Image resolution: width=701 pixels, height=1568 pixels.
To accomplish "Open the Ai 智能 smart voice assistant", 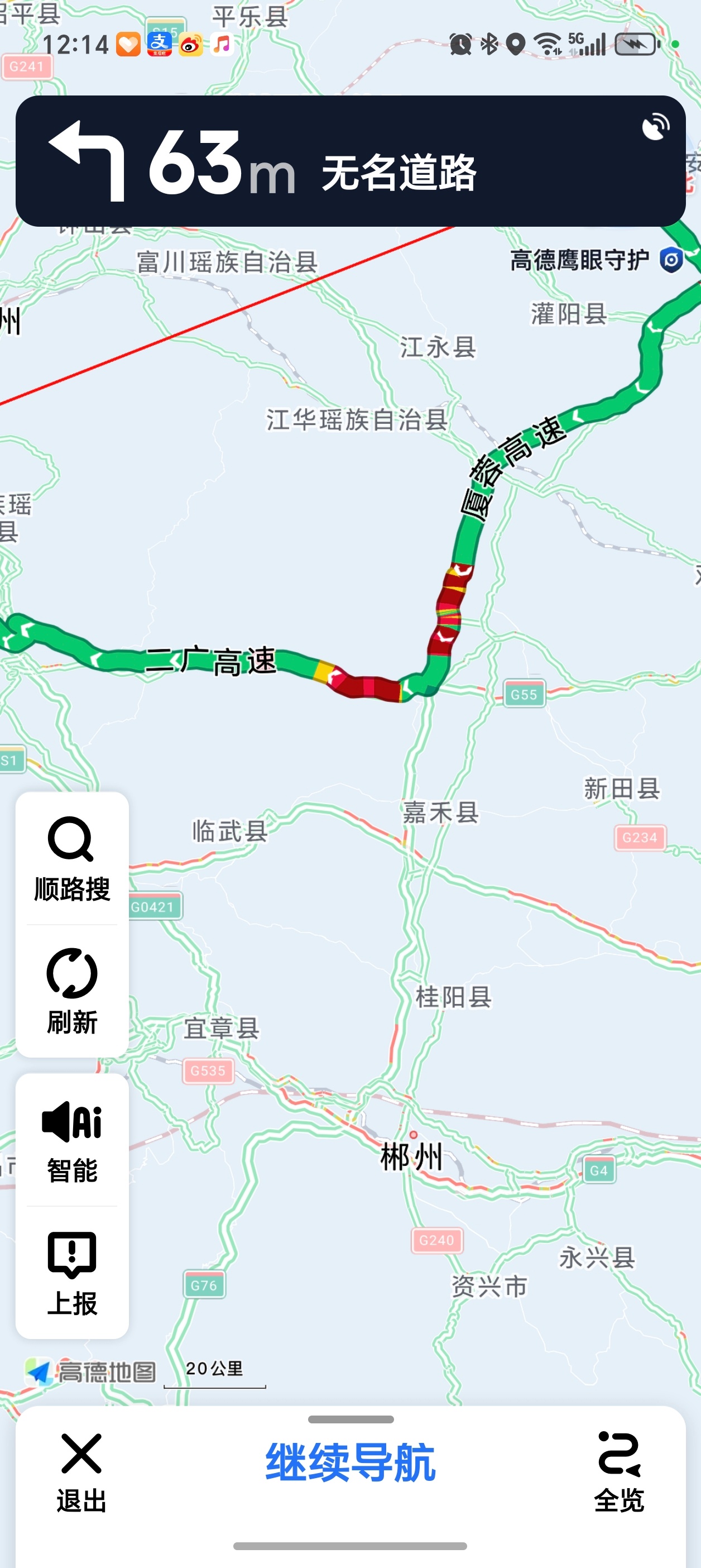I will (72, 1126).
